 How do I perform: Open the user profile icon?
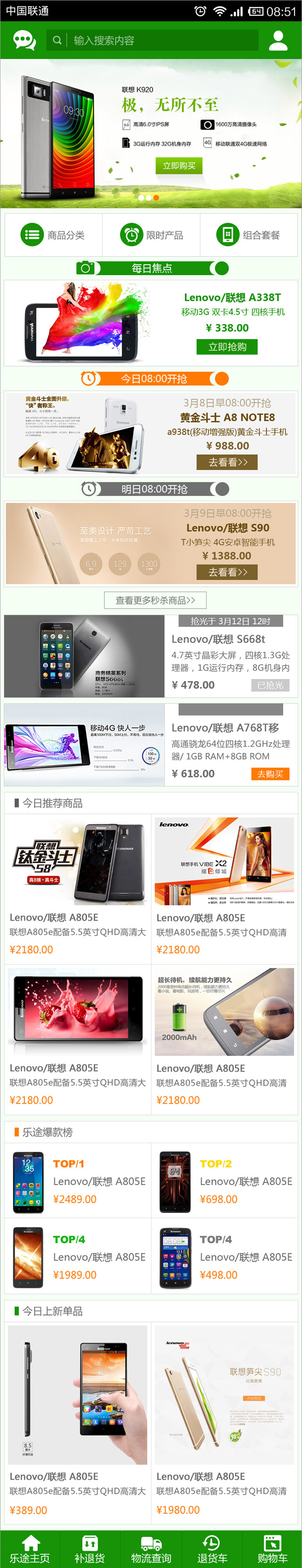(277, 41)
